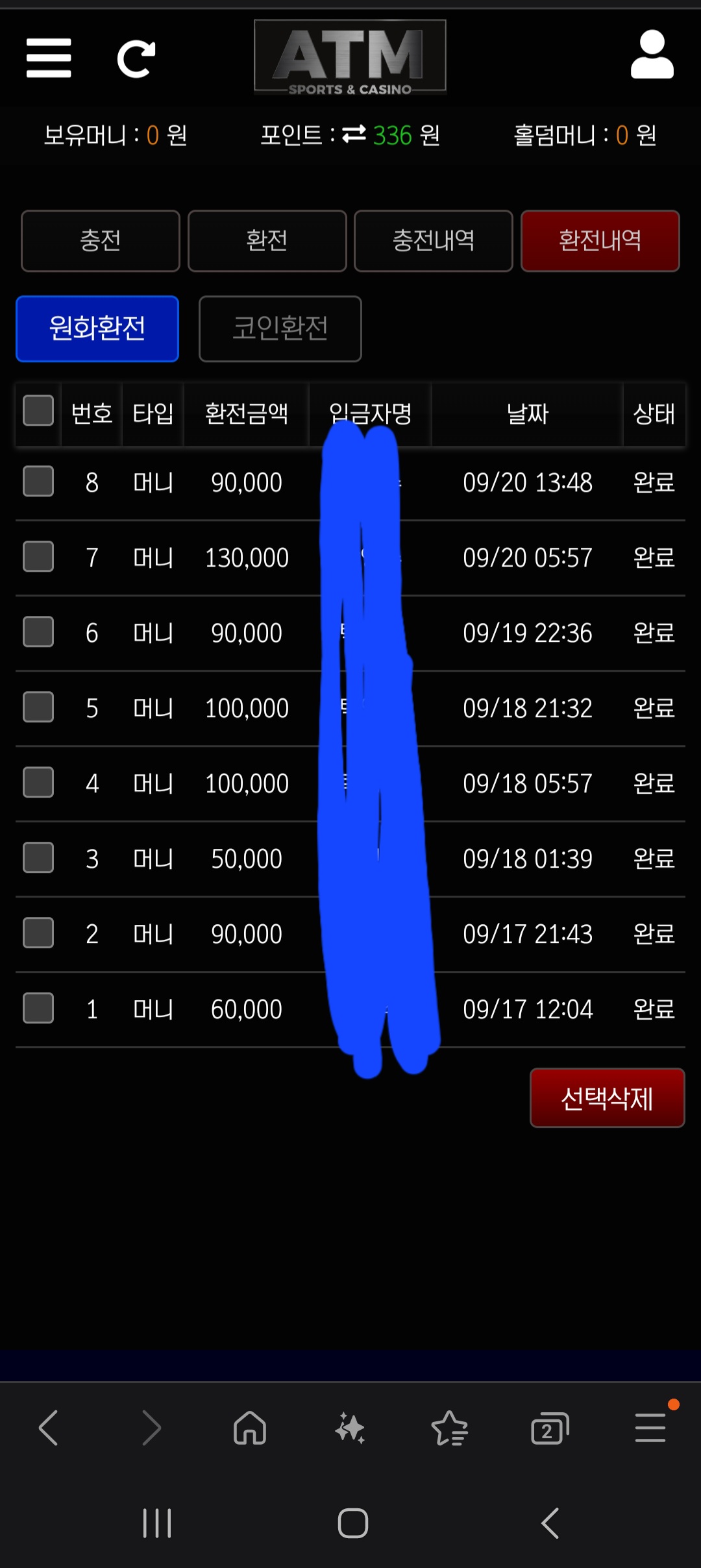
Task: Refresh the page with the reload icon
Action: tap(136, 59)
